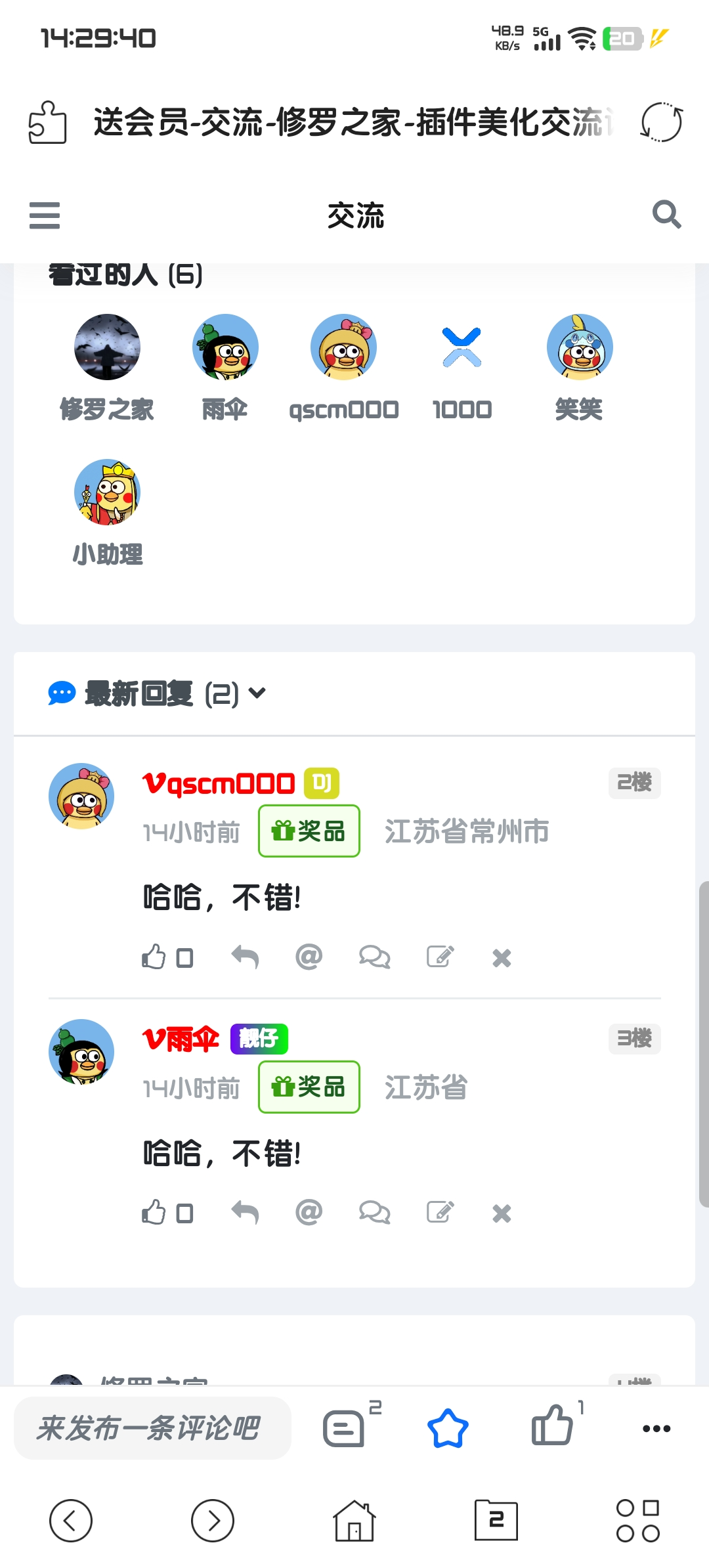Open 小助理's profile avatar
Screen dimensions: 709x1568
[107, 492]
